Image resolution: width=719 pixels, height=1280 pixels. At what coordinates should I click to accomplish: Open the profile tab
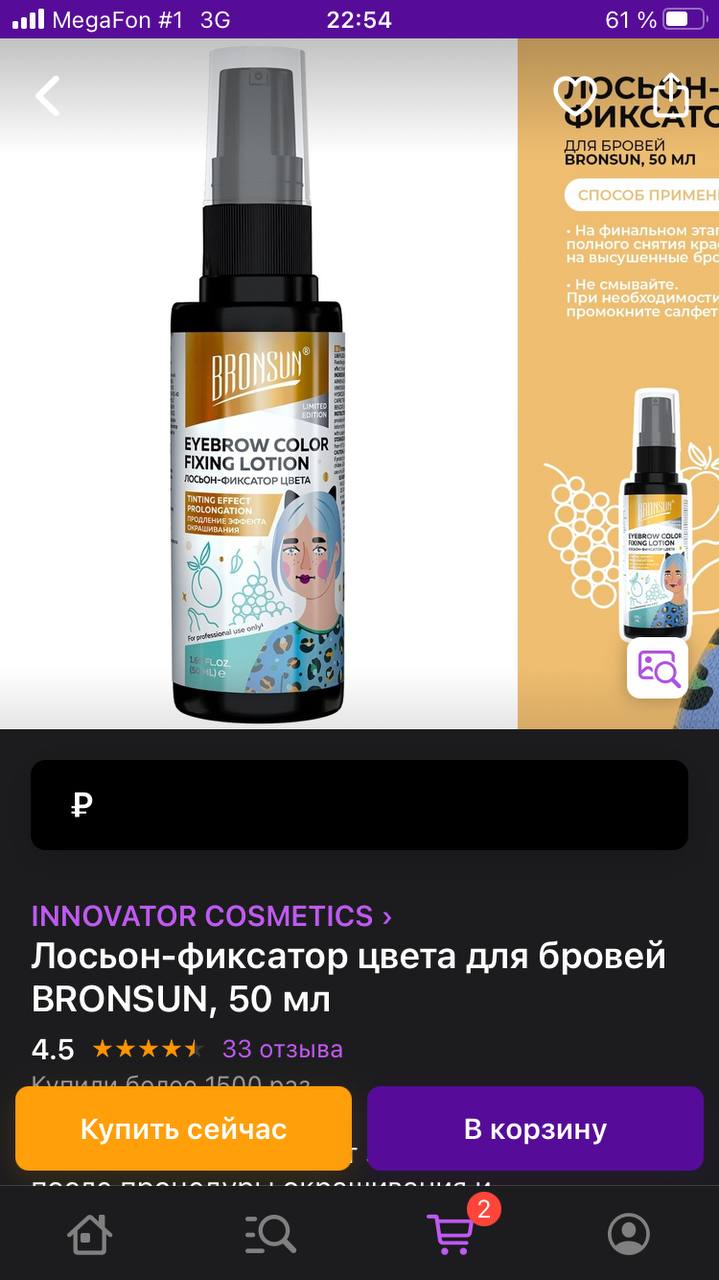629,1234
